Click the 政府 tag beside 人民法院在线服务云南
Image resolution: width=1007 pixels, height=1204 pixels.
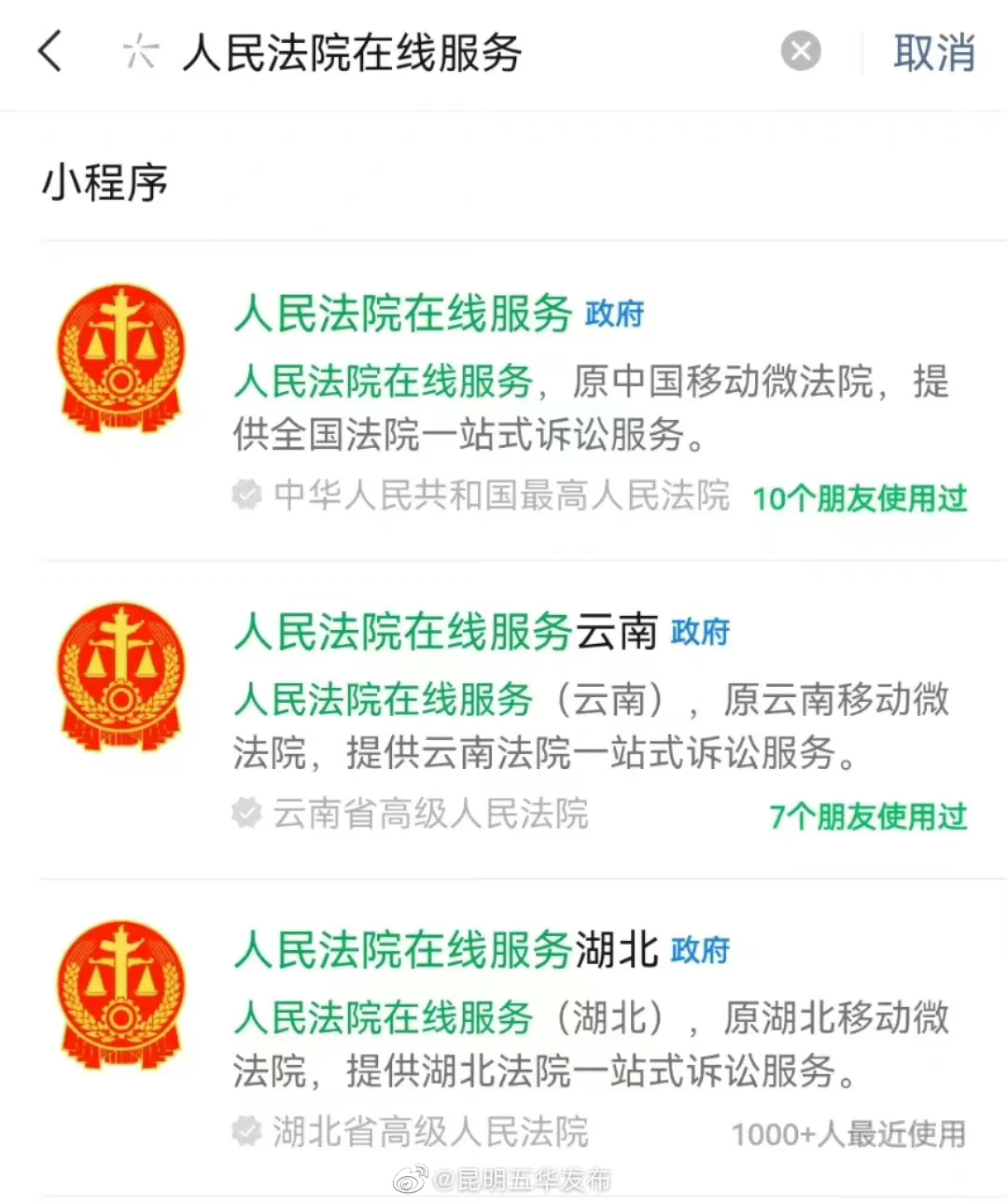tap(699, 633)
